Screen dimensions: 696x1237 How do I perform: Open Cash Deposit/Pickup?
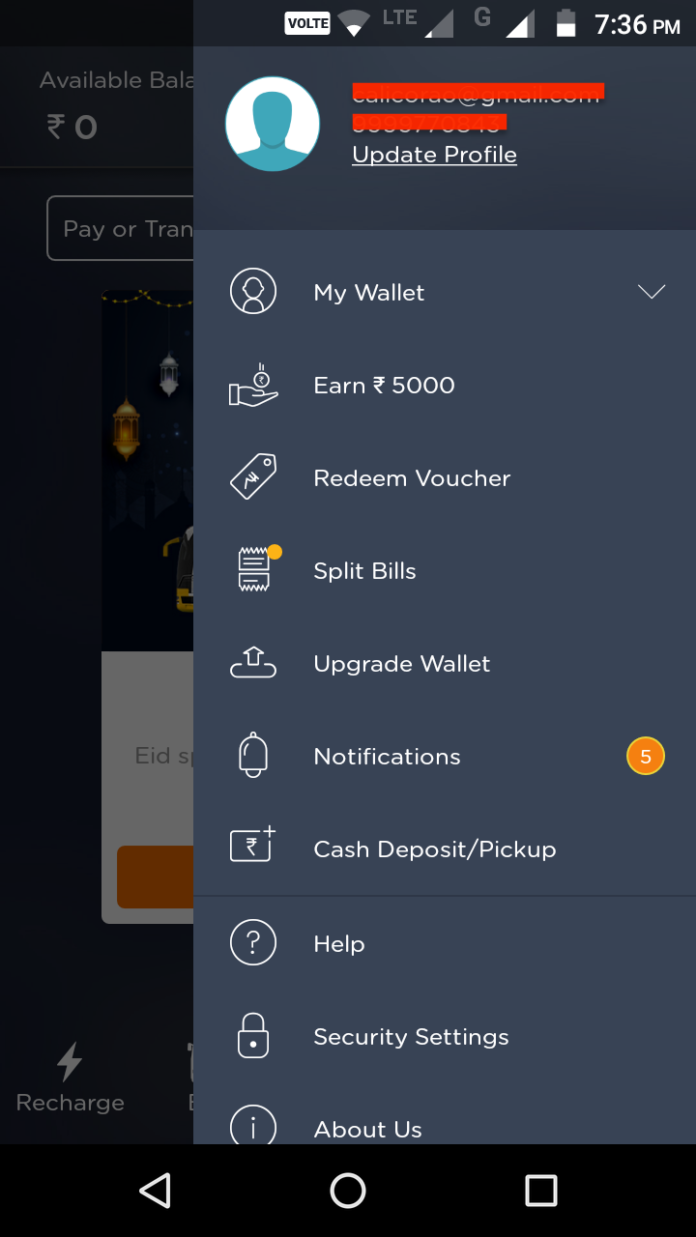[x=434, y=849]
